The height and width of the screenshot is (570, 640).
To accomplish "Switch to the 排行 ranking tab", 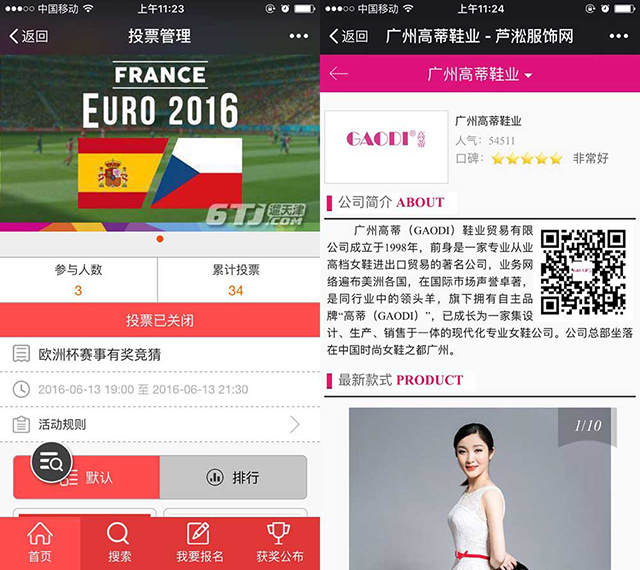I will coord(233,477).
